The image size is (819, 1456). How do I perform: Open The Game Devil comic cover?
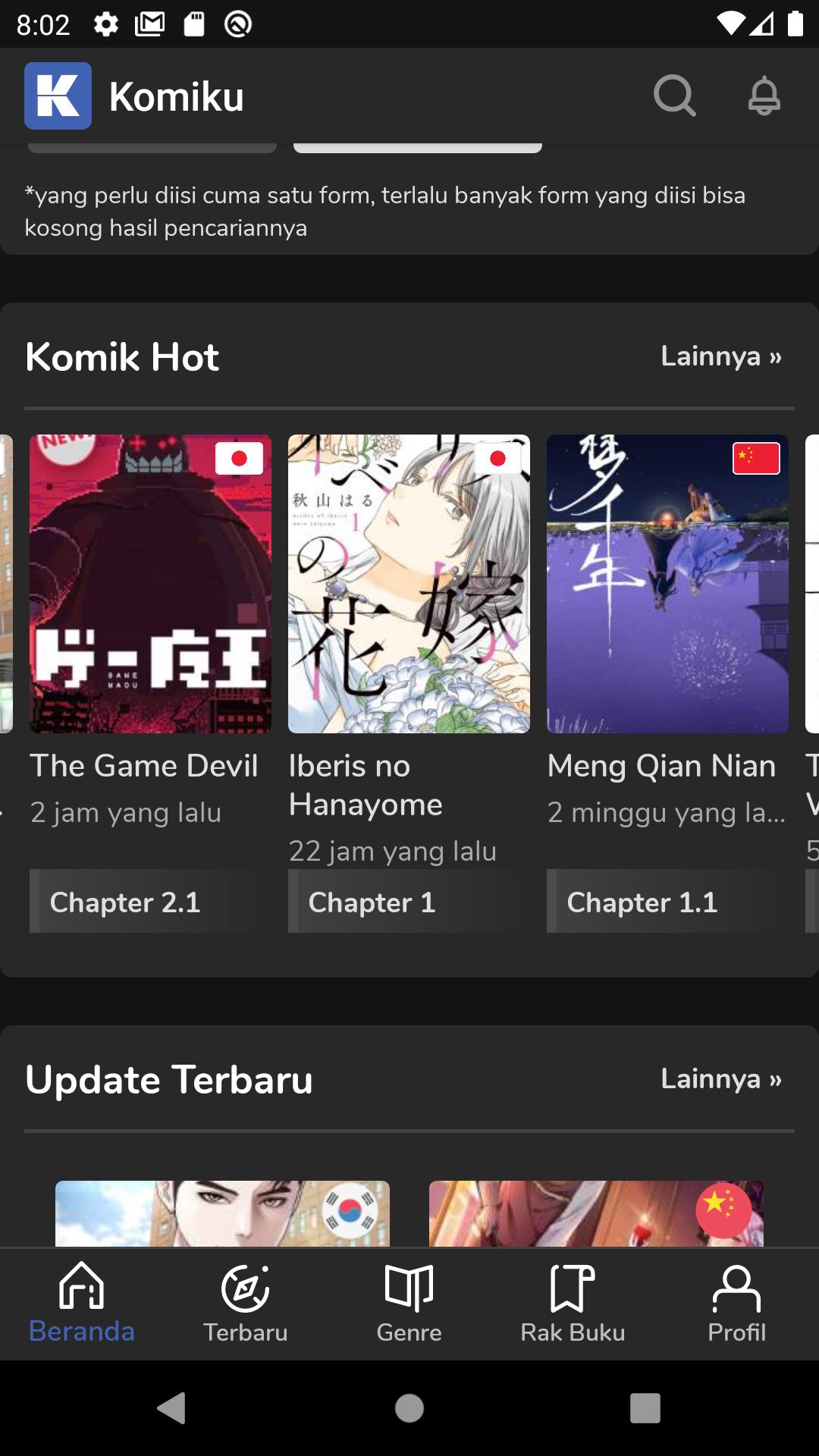tap(150, 583)
